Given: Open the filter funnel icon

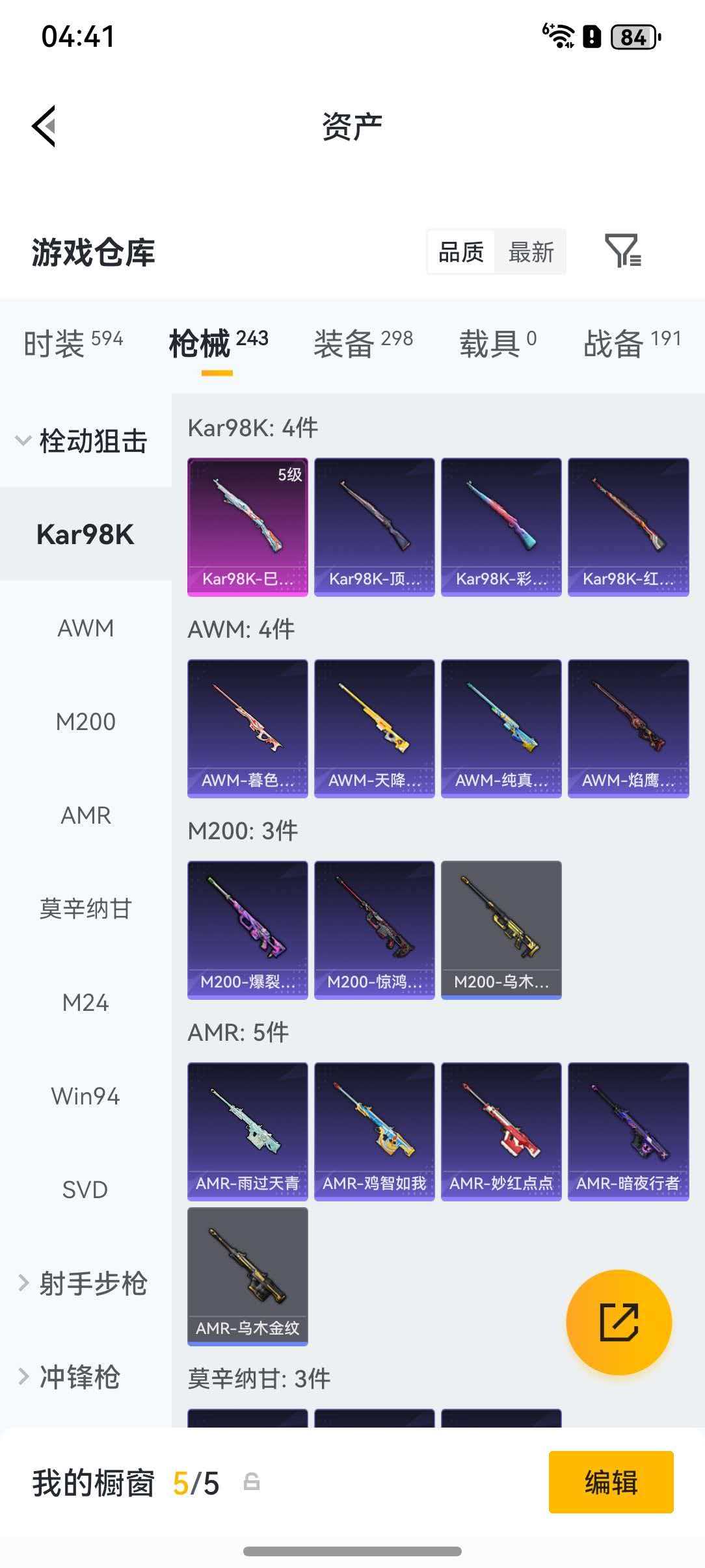Looking at the screenshot, I should click(x=622, y=252).
